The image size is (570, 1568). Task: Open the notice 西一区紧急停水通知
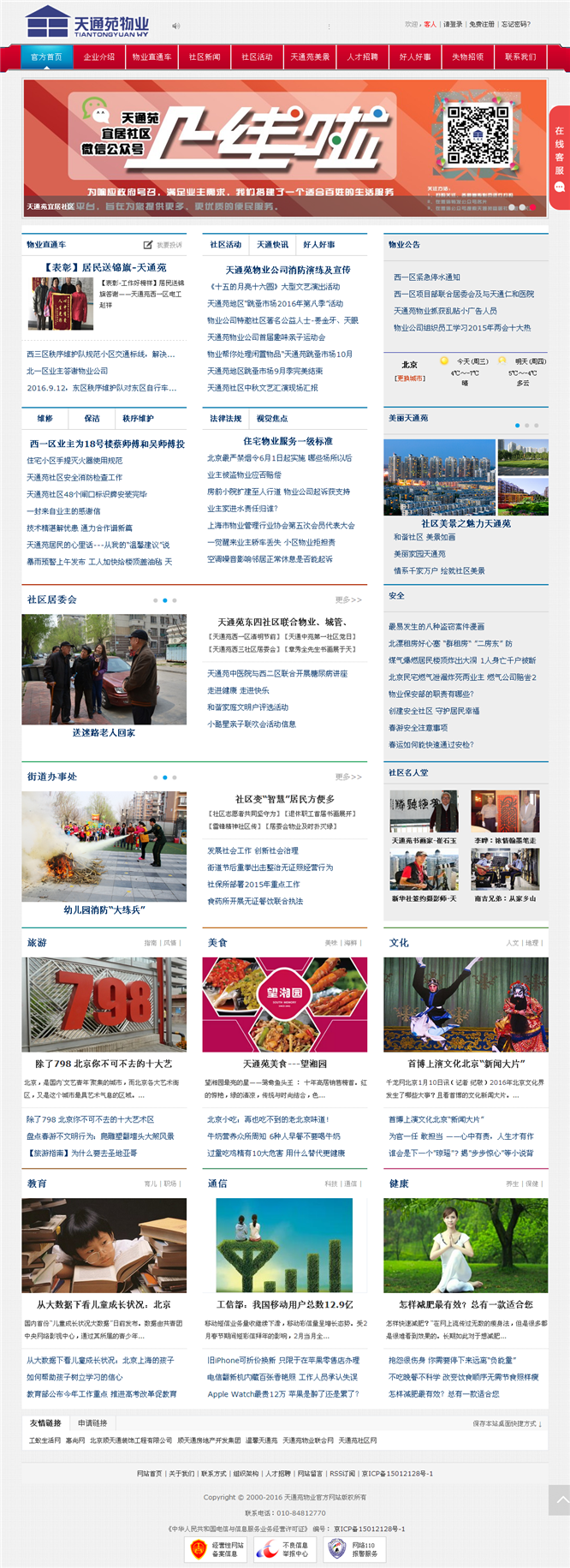click(427, 277)
